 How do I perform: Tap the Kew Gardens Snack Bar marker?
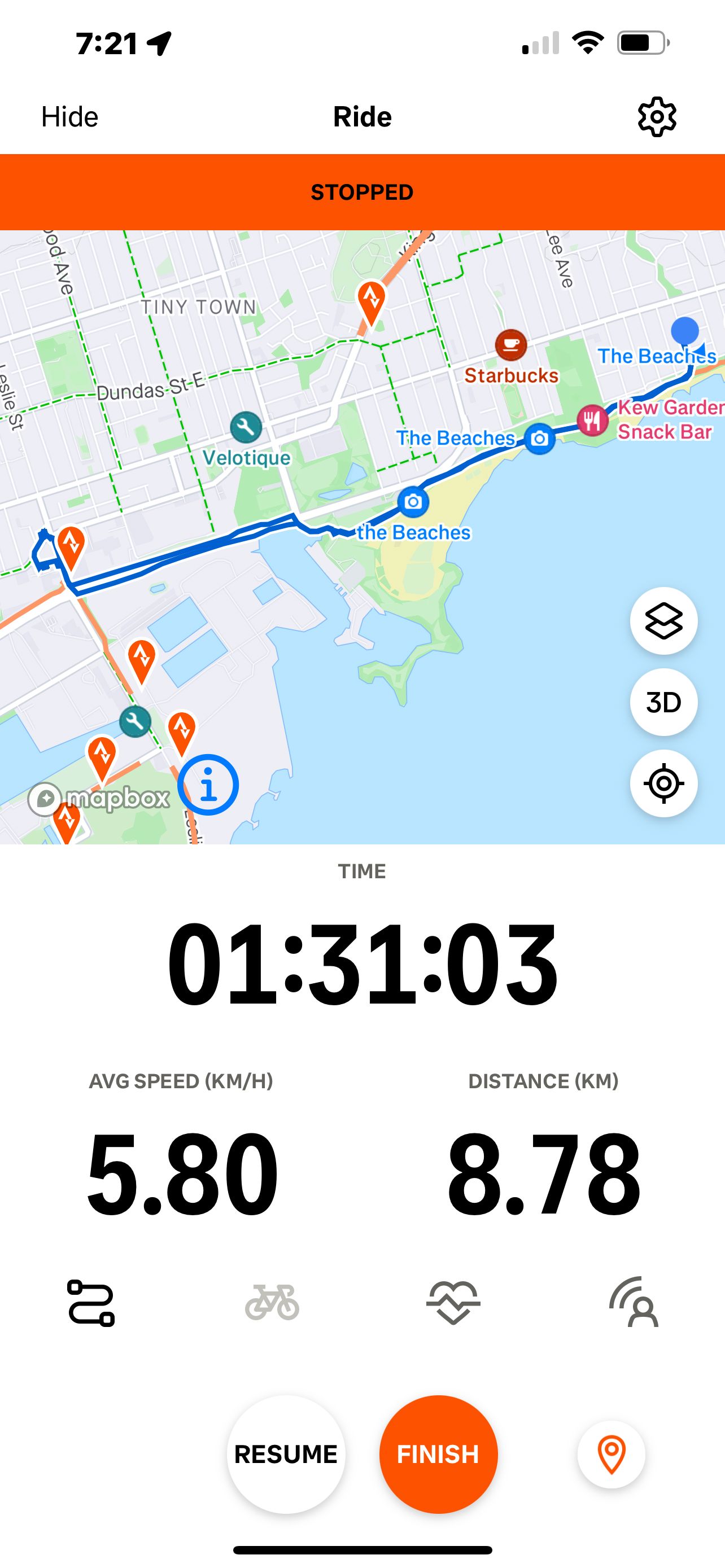pos(592,420)
